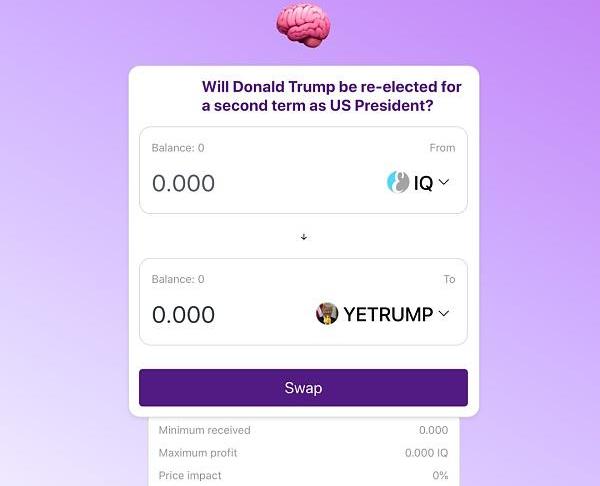This screenshot has height=486, width=600.
Task: Open the YETRUMP token dropdown
Action: click(x=384, y=314)
